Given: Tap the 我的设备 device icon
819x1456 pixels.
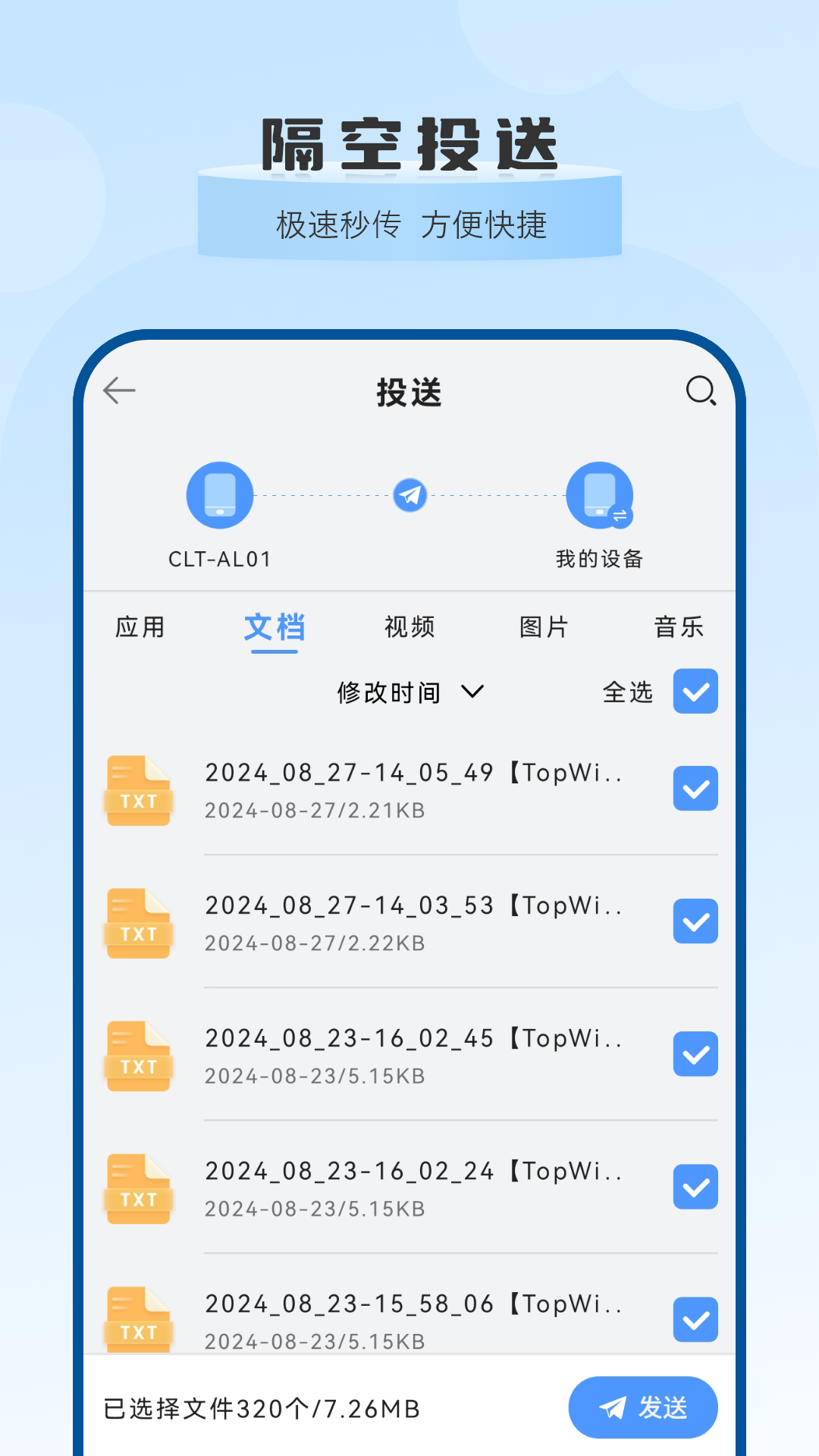Looking at the screenshot, I should [x=600, y=494].
